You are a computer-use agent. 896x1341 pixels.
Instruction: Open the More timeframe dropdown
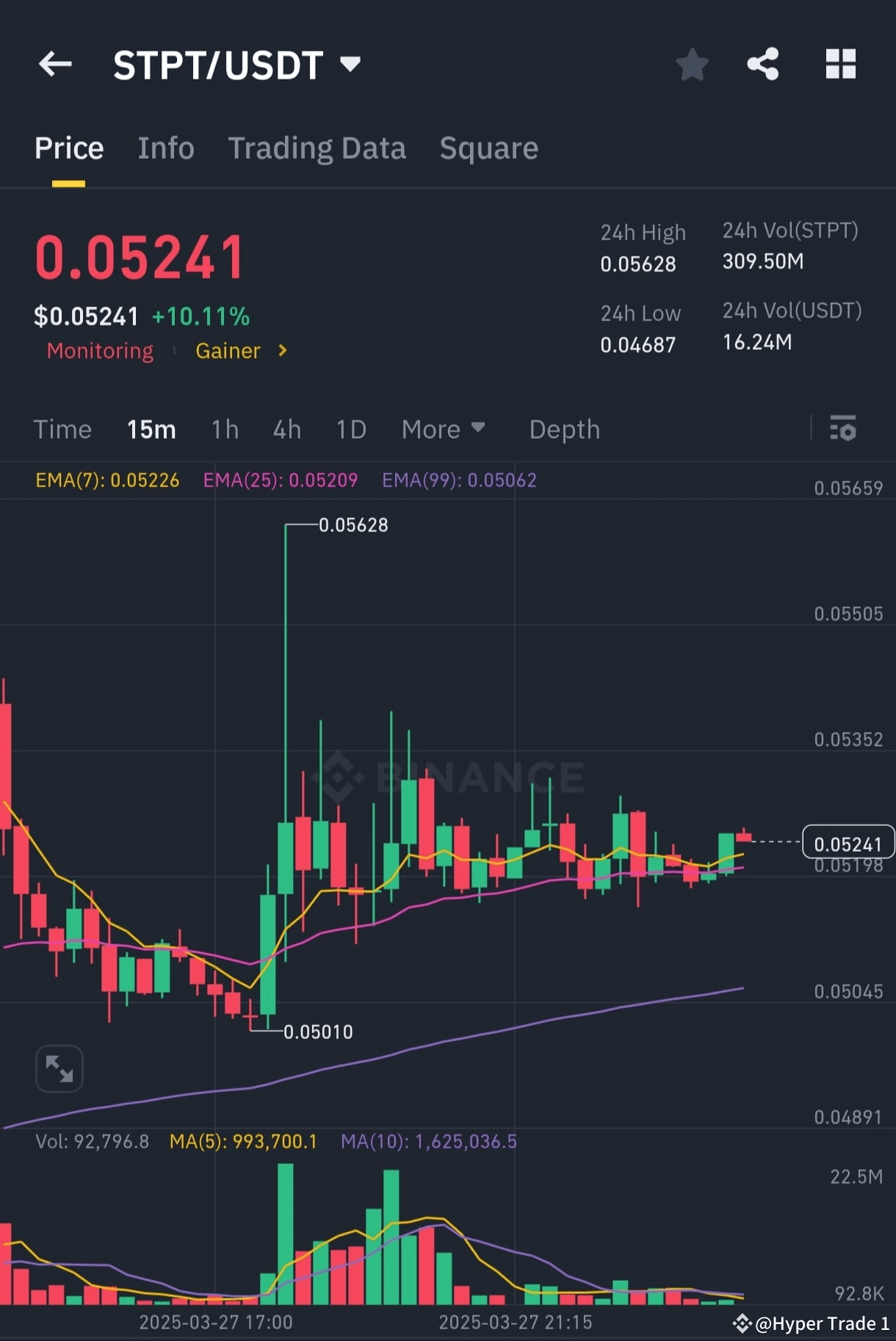click(x=444, y=429)
